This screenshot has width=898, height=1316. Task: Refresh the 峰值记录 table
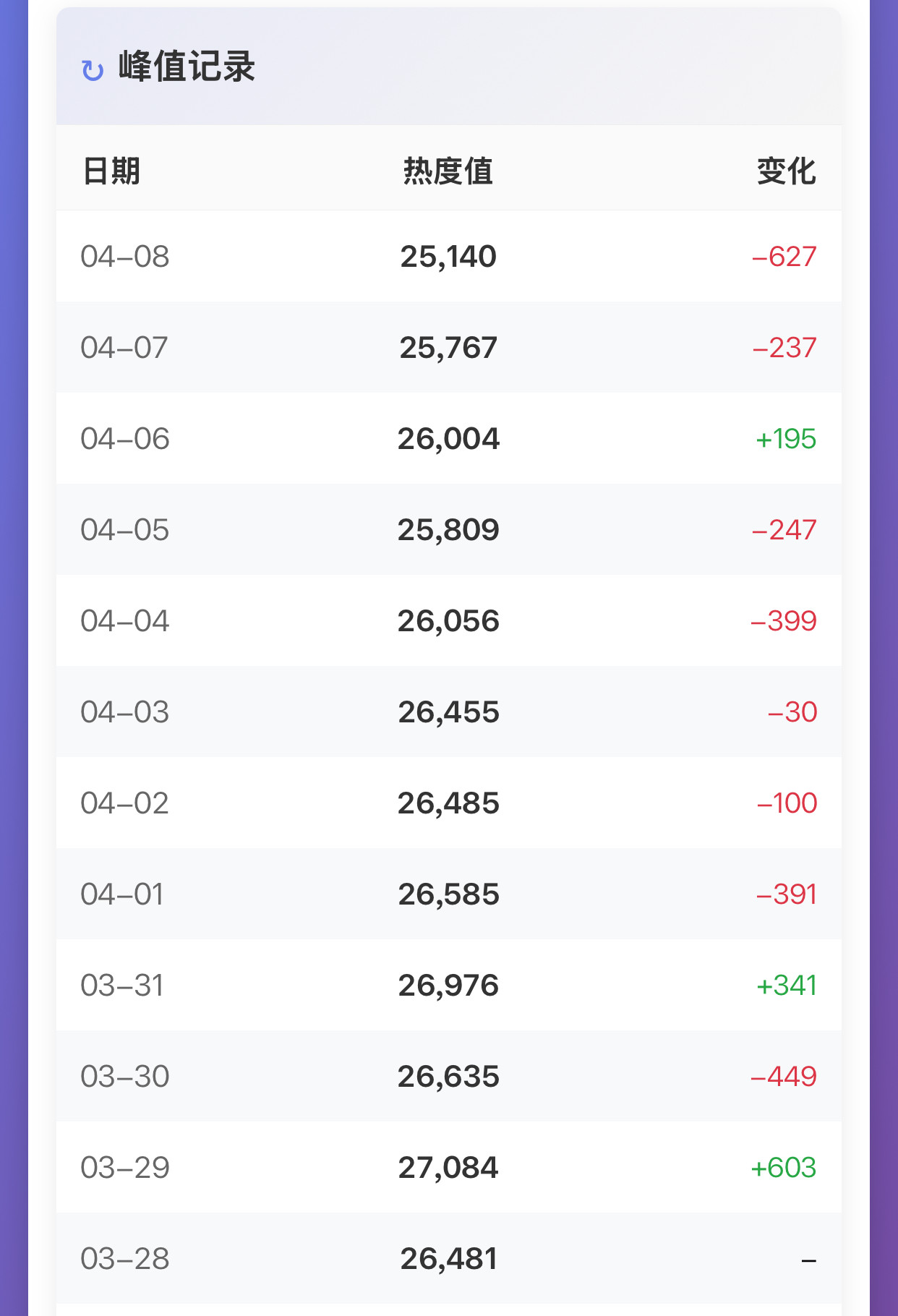(93, 70)
